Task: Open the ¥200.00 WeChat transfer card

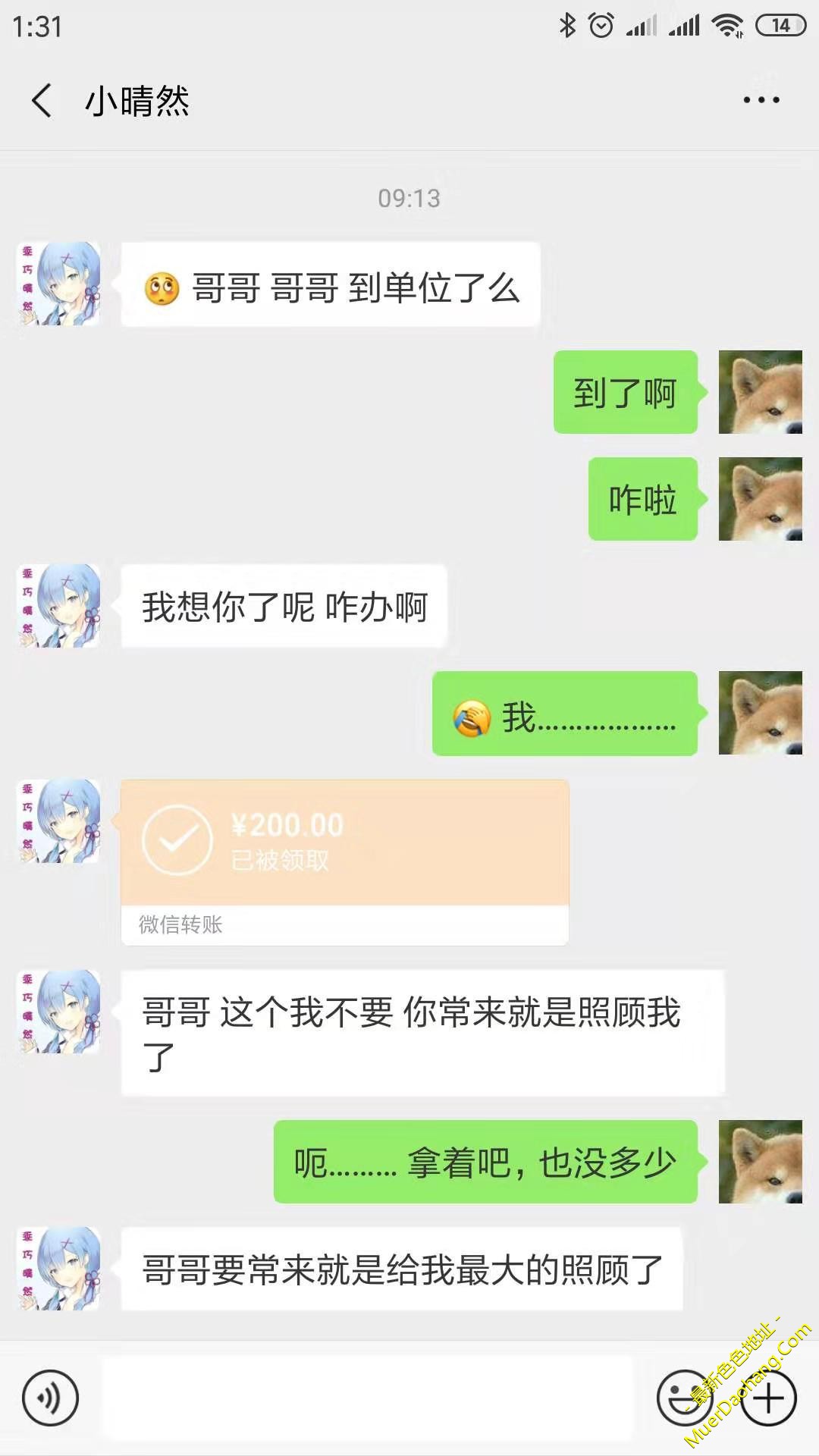Action: click(x=344, y=861)
